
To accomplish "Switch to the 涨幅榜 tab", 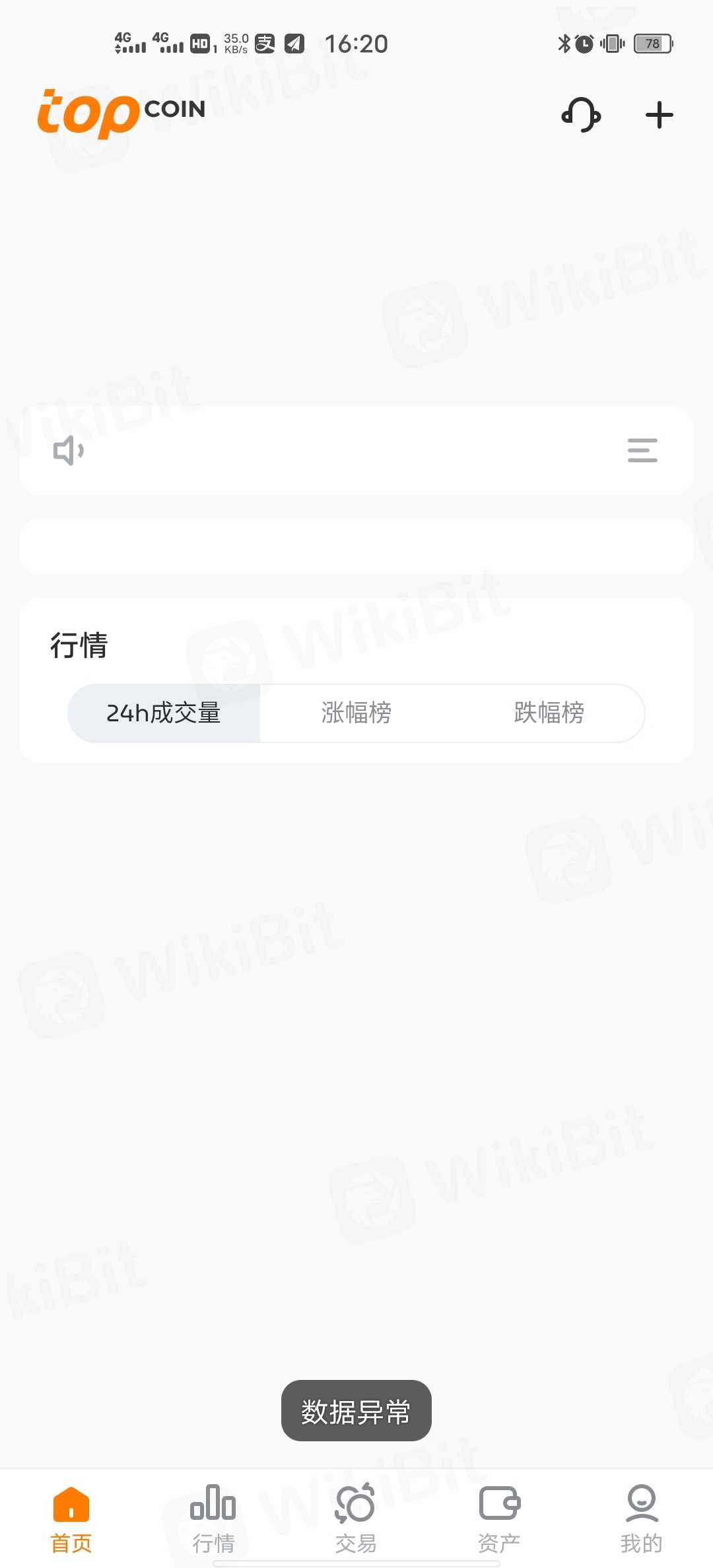I will tap(356, 713).
